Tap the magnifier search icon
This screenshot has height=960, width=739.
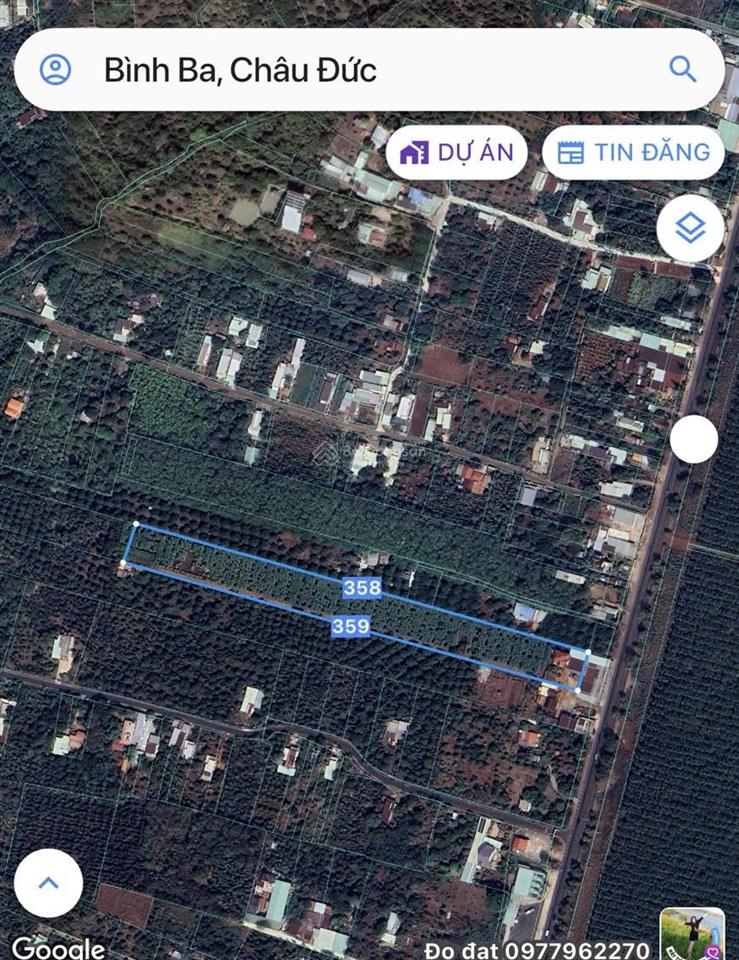pos(682,69)
